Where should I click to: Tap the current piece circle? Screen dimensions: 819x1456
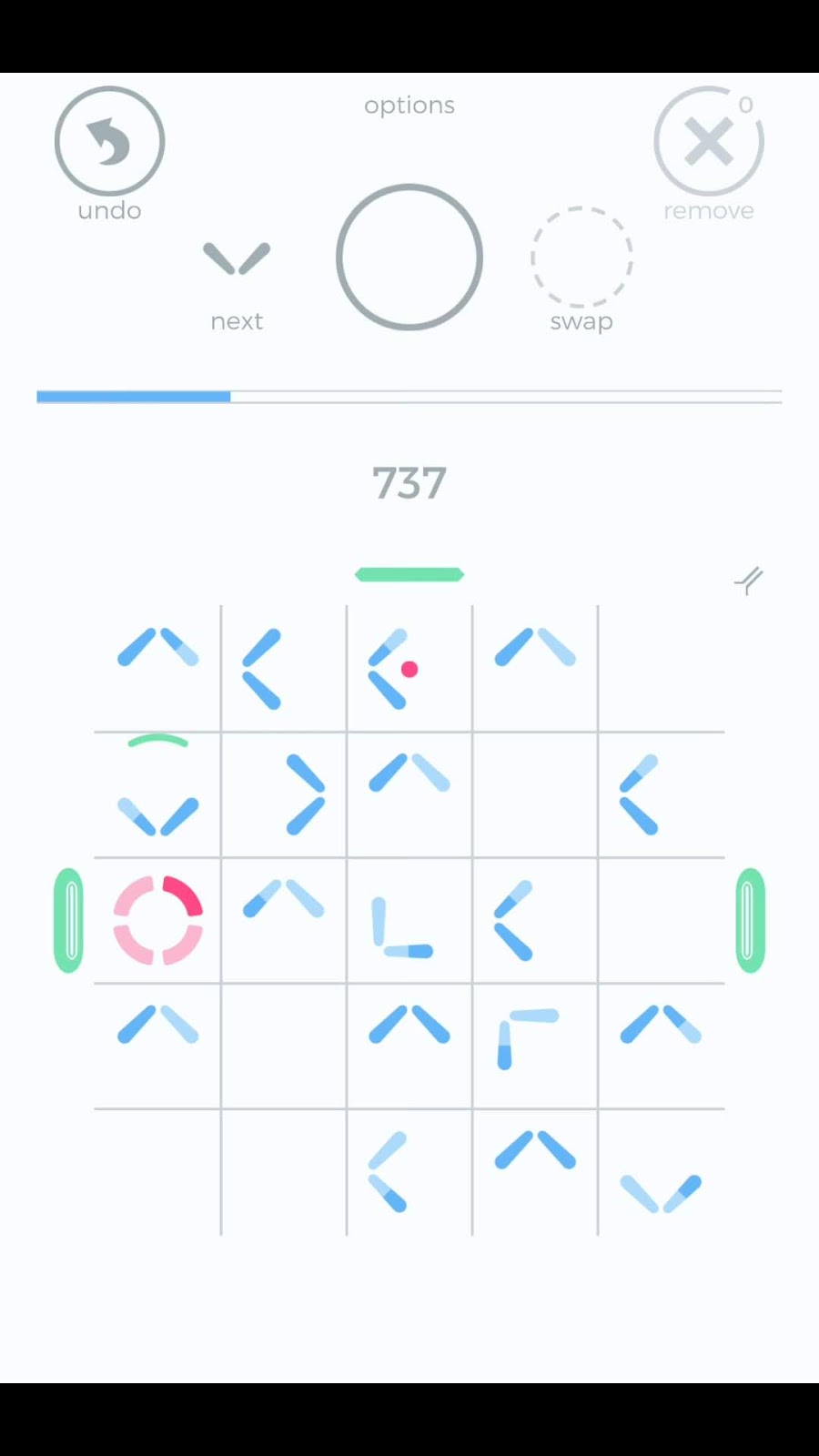pos(409,258)
